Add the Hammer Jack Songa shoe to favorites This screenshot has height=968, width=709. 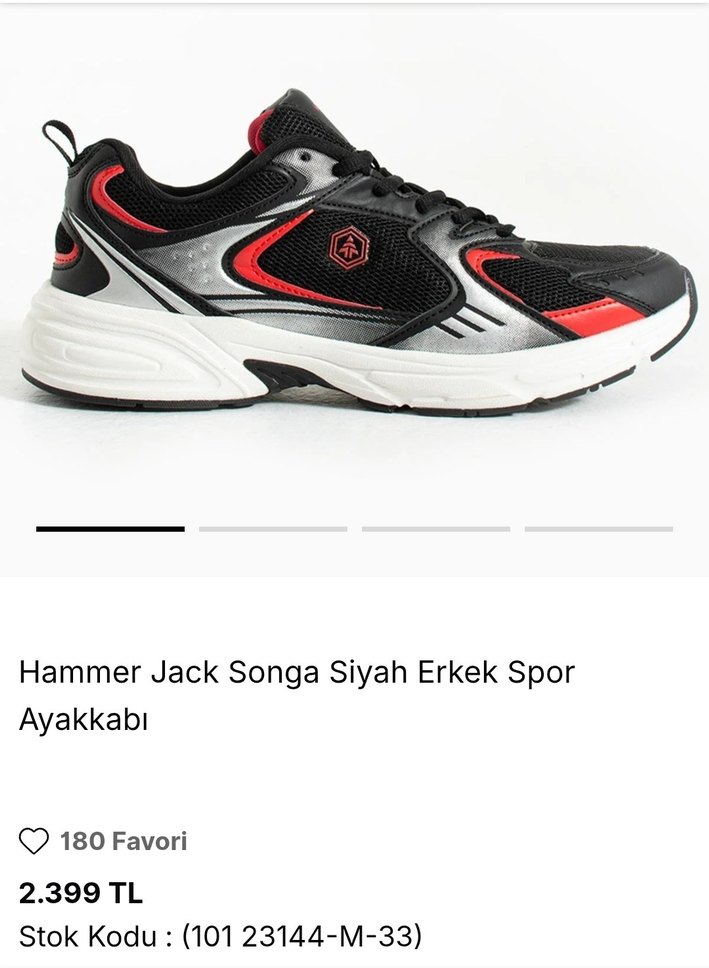point(34,842)
